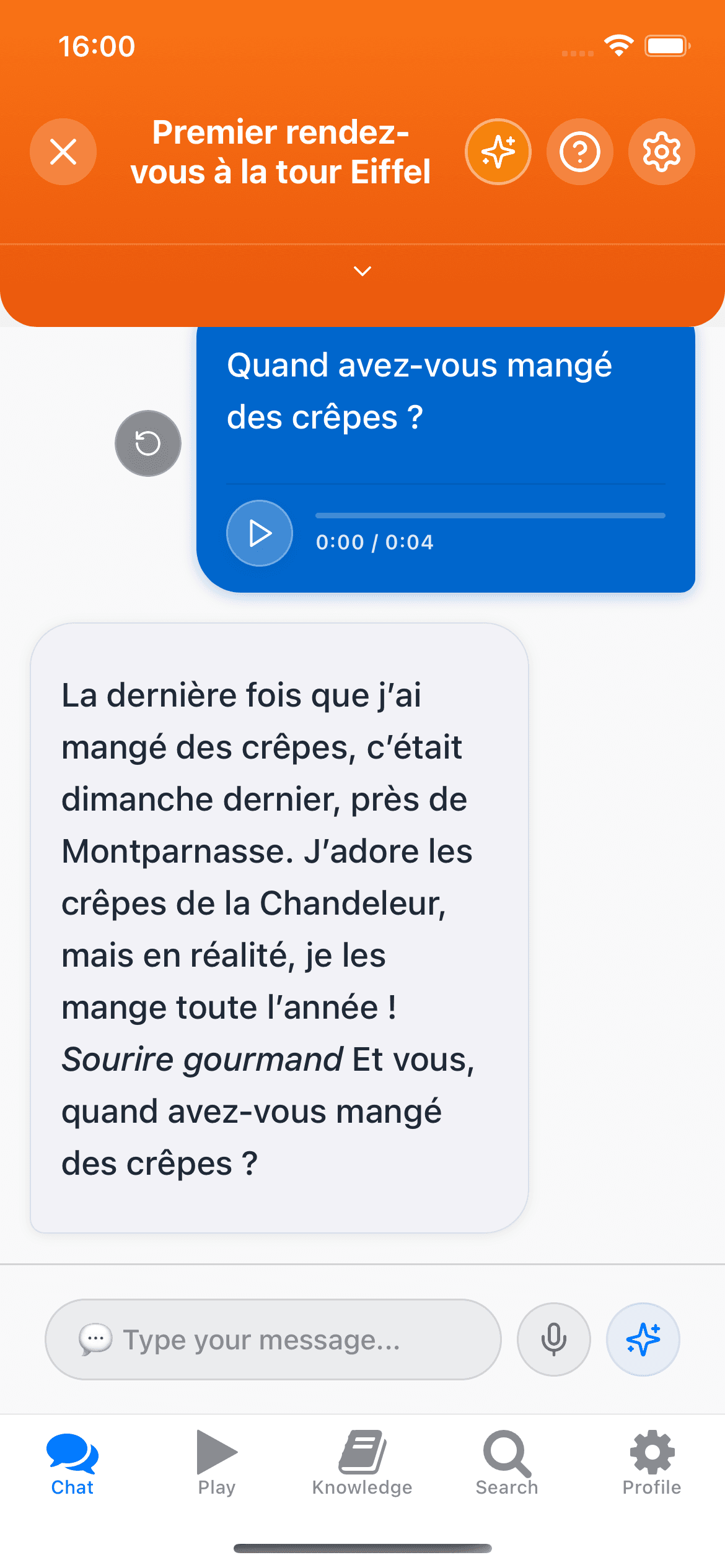725x1568 pixels.
Task: Tap the speech bubble icon inside the input field
Action: point(94,1339)
